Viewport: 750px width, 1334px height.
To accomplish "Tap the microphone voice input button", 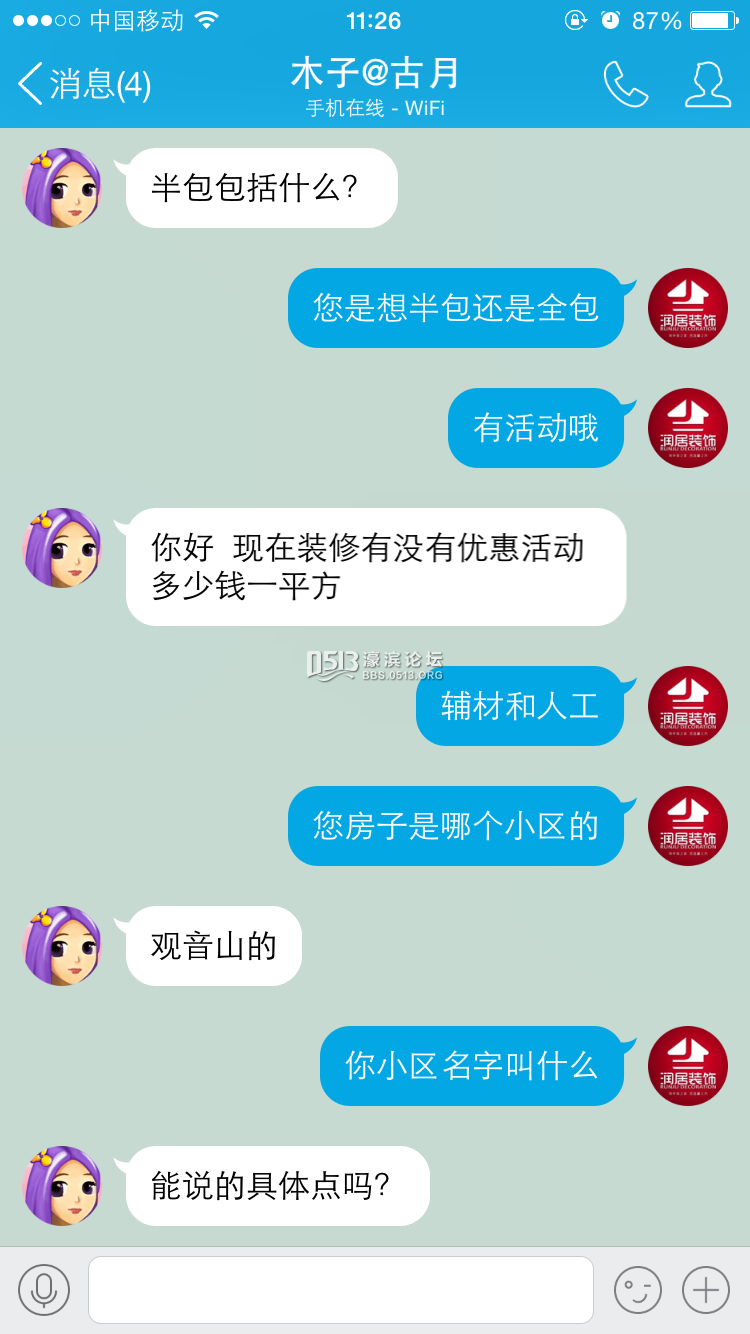I will click(44, 1289).
